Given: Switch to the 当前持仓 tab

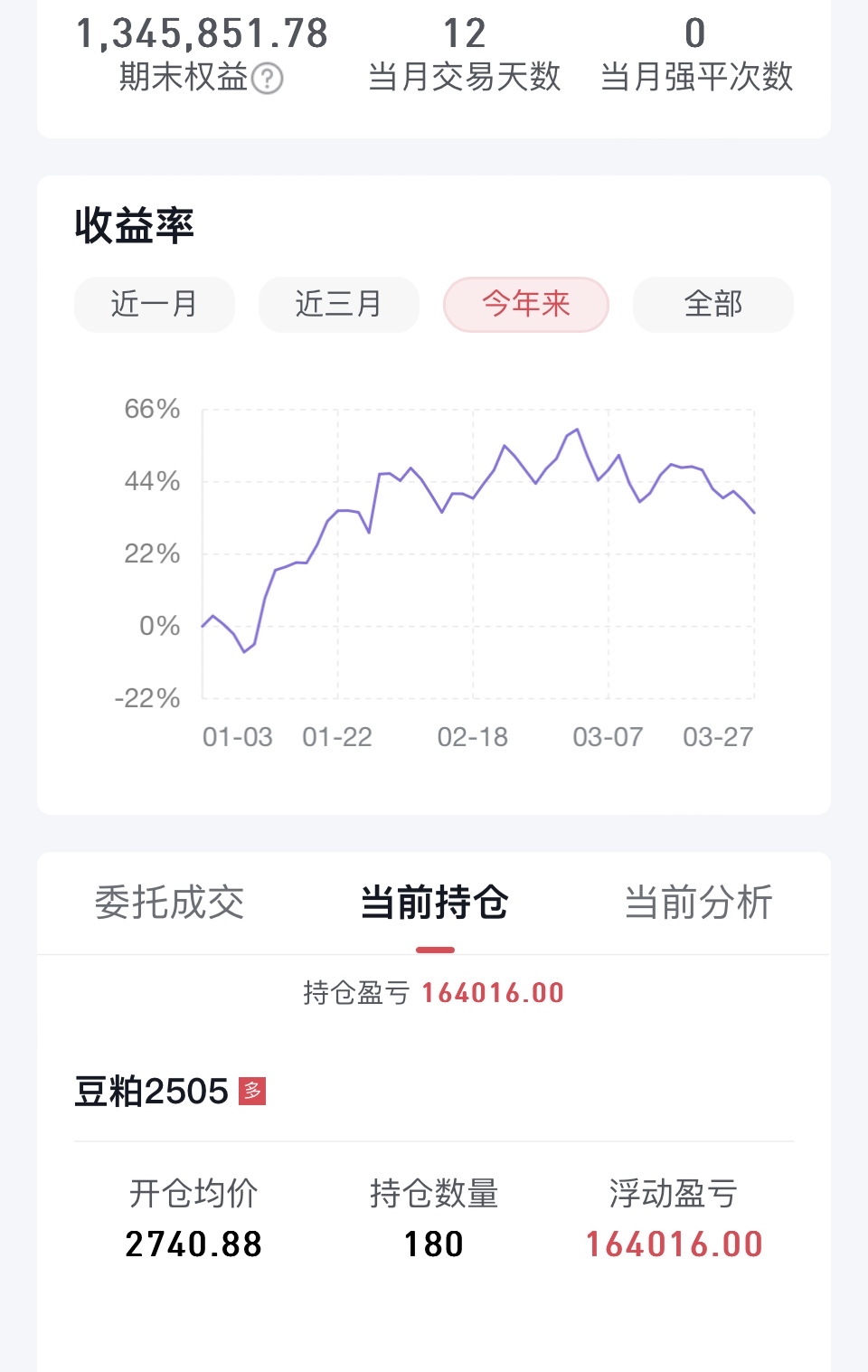Looking at the screenshot, I should click(434, 902).
